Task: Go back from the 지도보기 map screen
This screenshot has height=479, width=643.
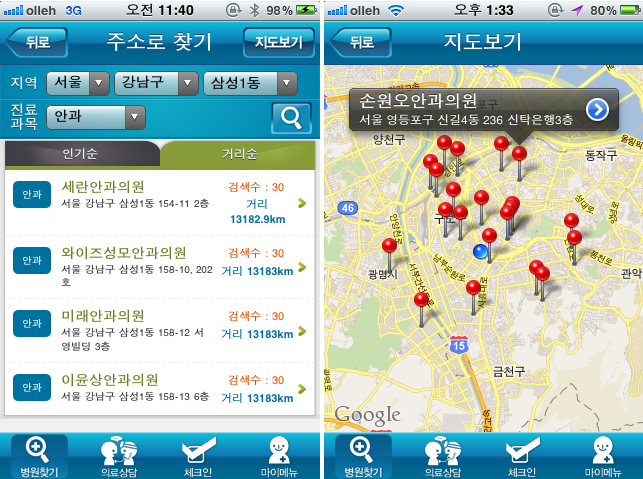Action: click(x=360, y=43)
